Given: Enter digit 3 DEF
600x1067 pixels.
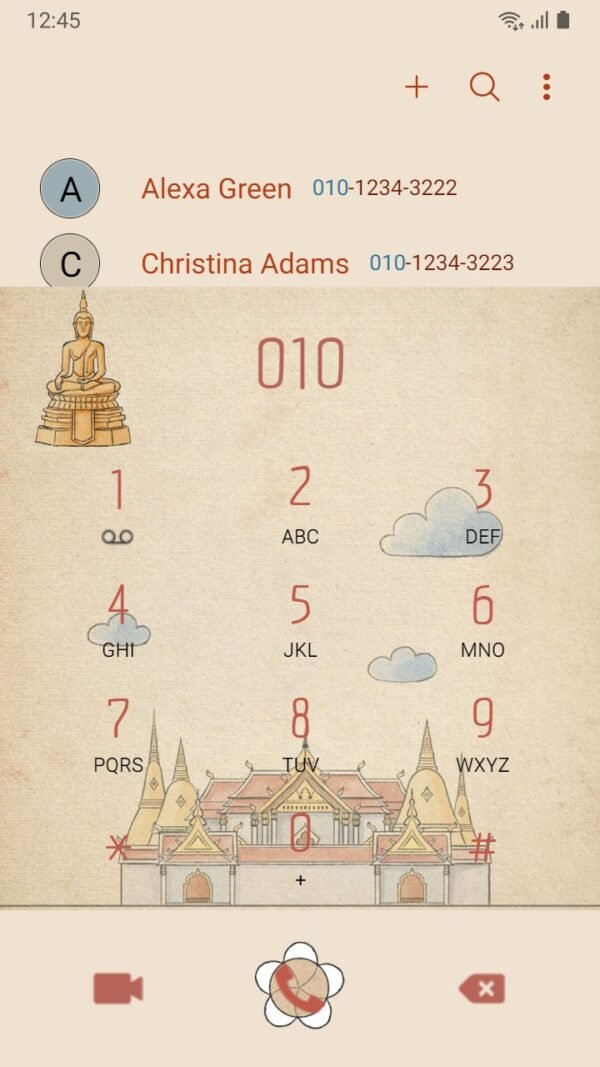Looking at the screenshot, I should pyautogui.click(x=482, y=505).
